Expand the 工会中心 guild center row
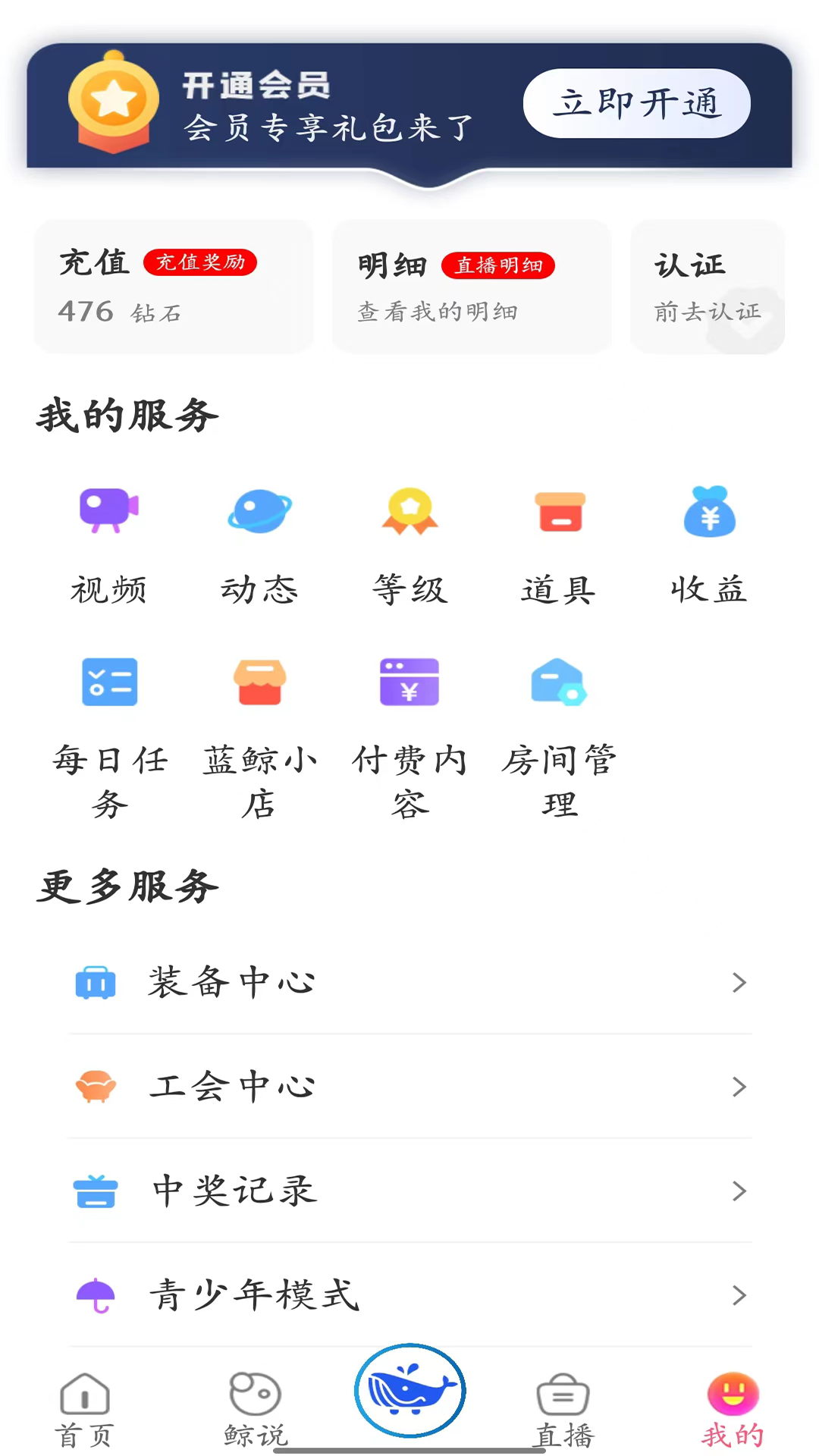 pyautogui.click(x=409, y=1087)
